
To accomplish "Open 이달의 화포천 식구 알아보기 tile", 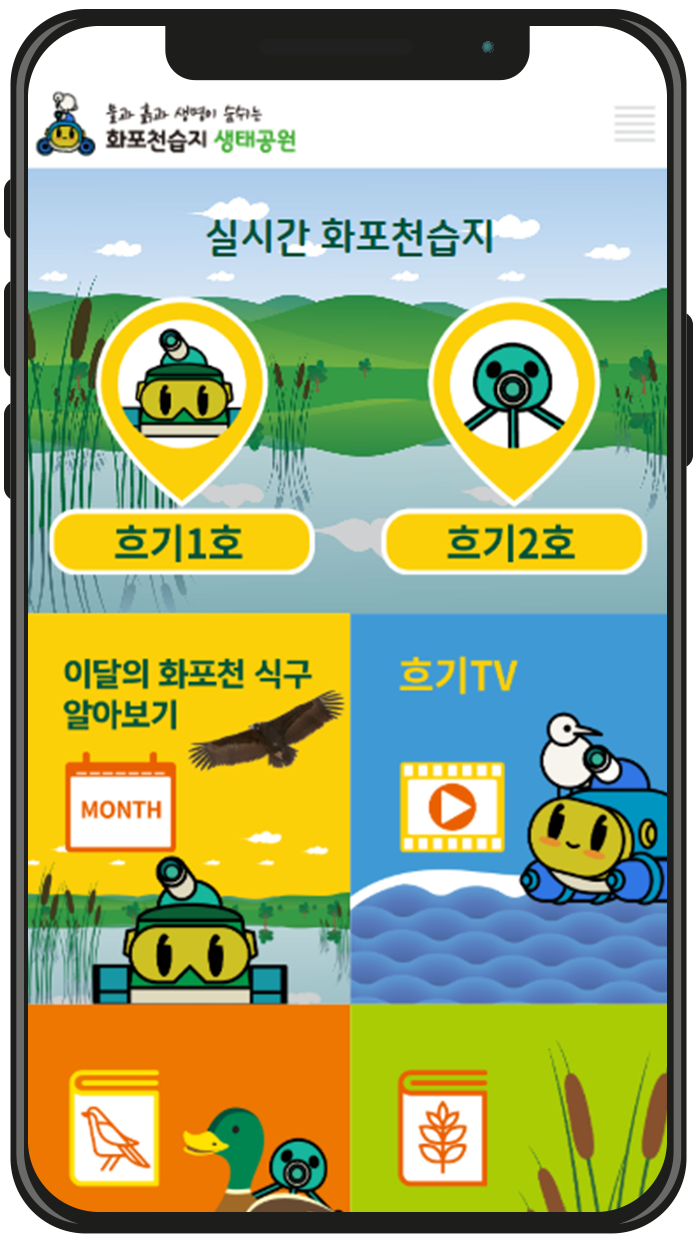I will click(x=188, y=808).
